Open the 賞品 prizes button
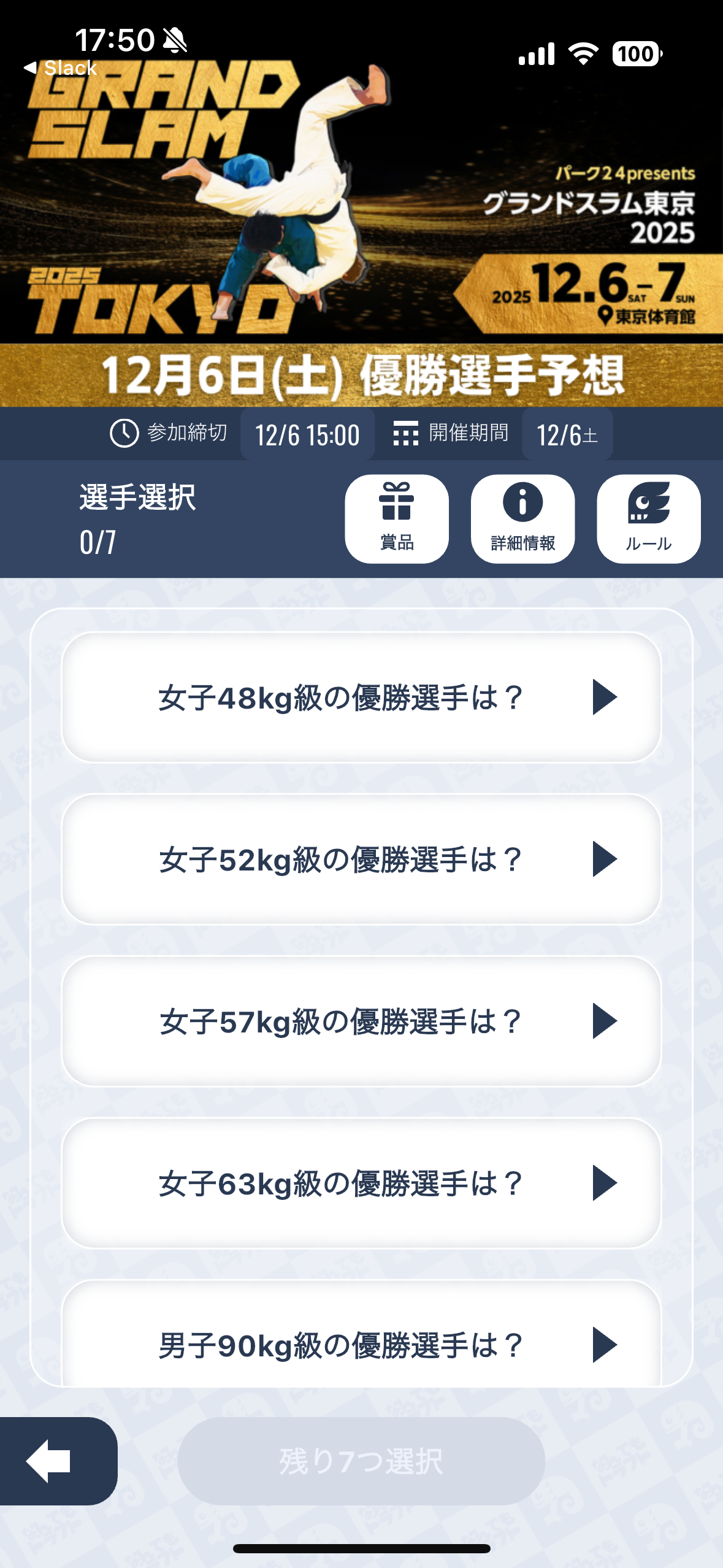Image resolution: width=723 pixels, height=1568 pixels. [x=397, y=518]
